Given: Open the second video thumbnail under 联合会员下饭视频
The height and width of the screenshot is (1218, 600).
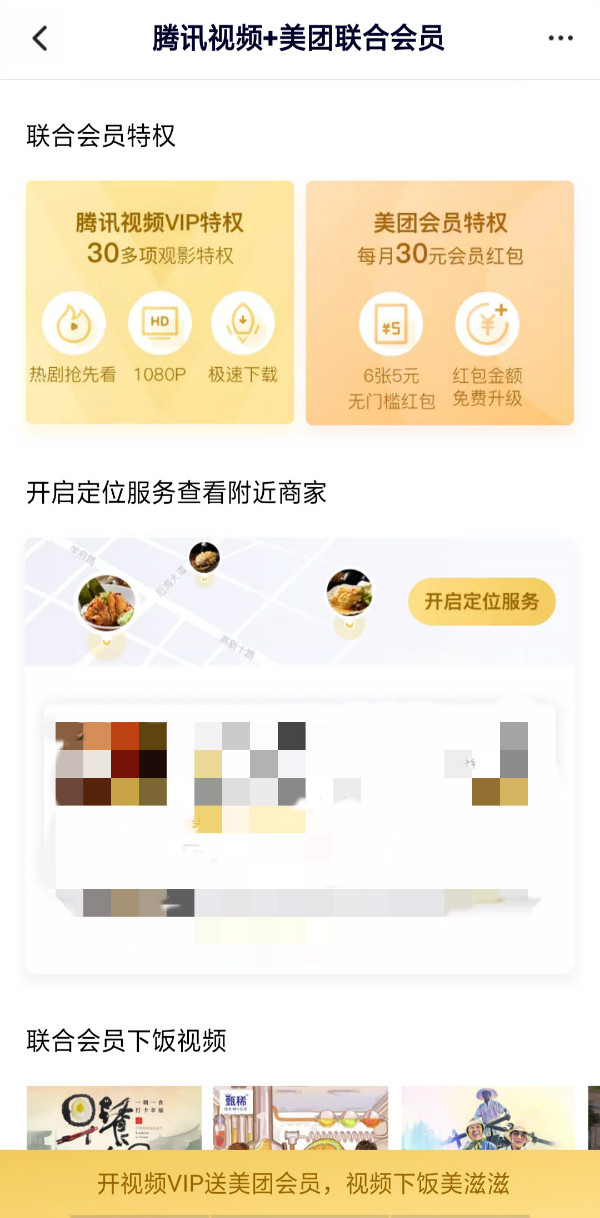Looking at the screenshot, I should (300, 1117).
